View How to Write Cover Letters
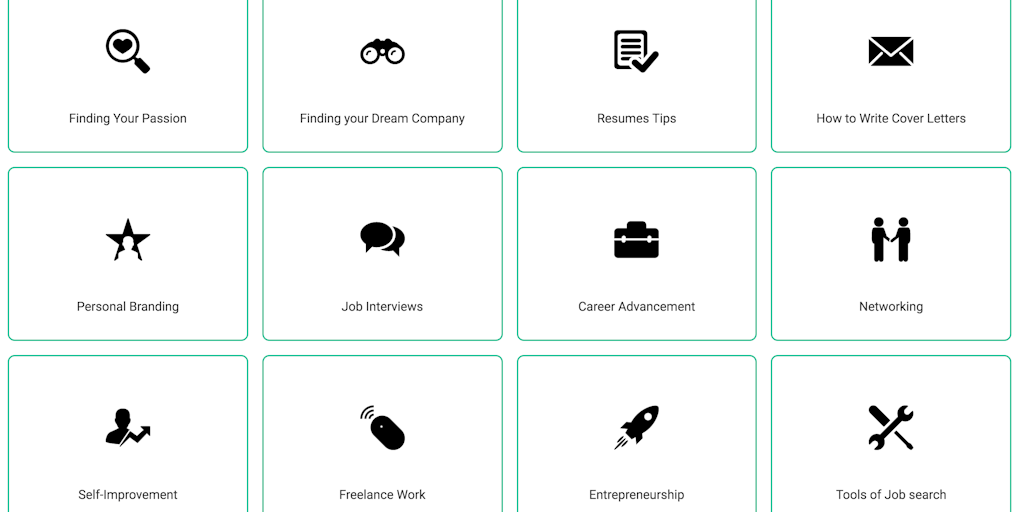This screenshot has width=1024, height=512. 890,75
